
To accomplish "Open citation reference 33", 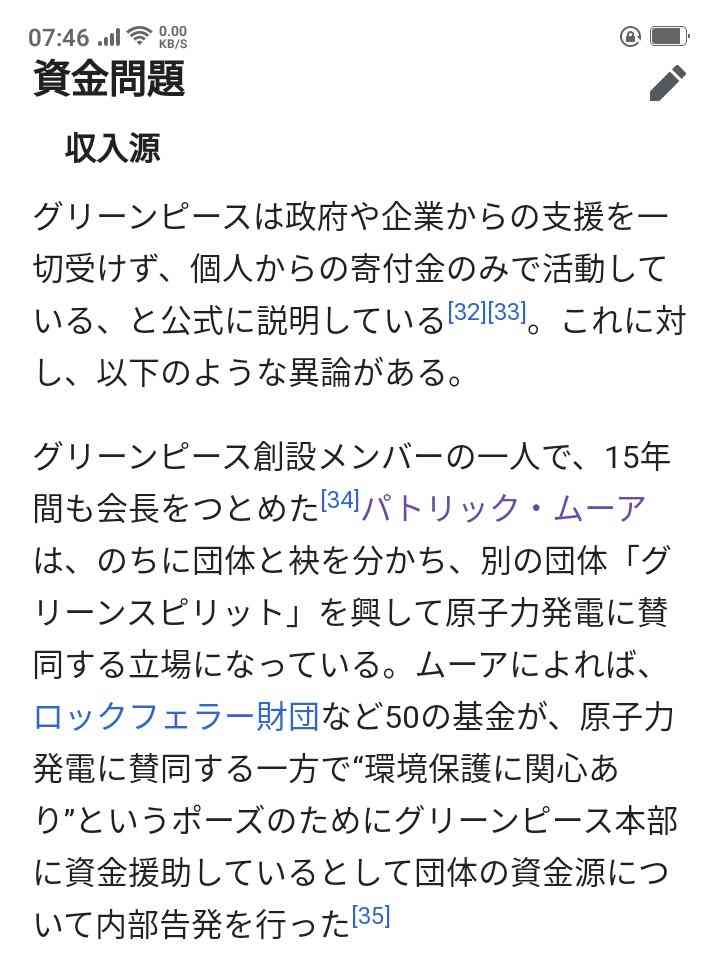I will click(x=507, y=312).
